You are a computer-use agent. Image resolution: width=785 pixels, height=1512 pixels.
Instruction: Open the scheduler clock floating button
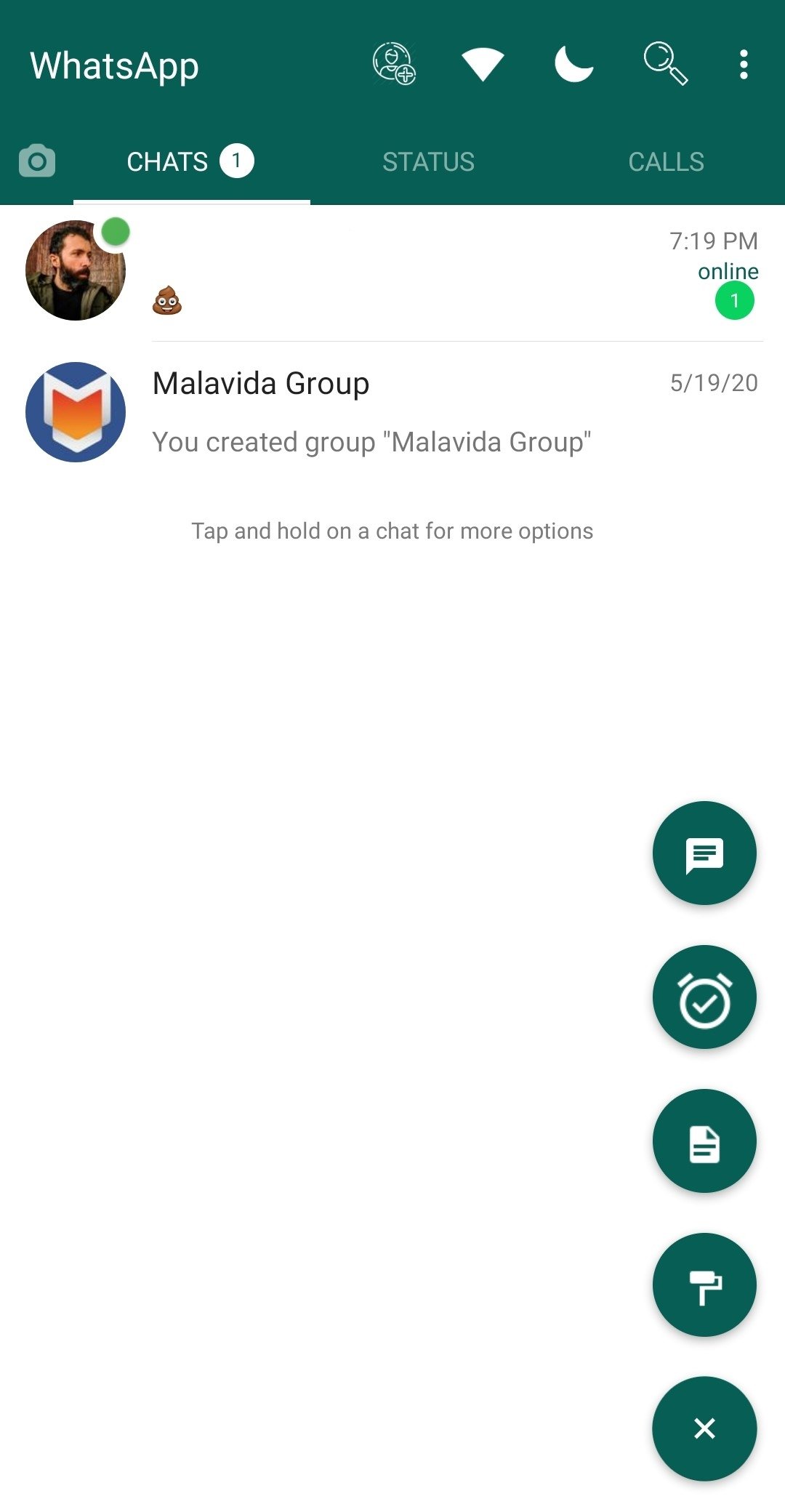[x=704, y=997]
